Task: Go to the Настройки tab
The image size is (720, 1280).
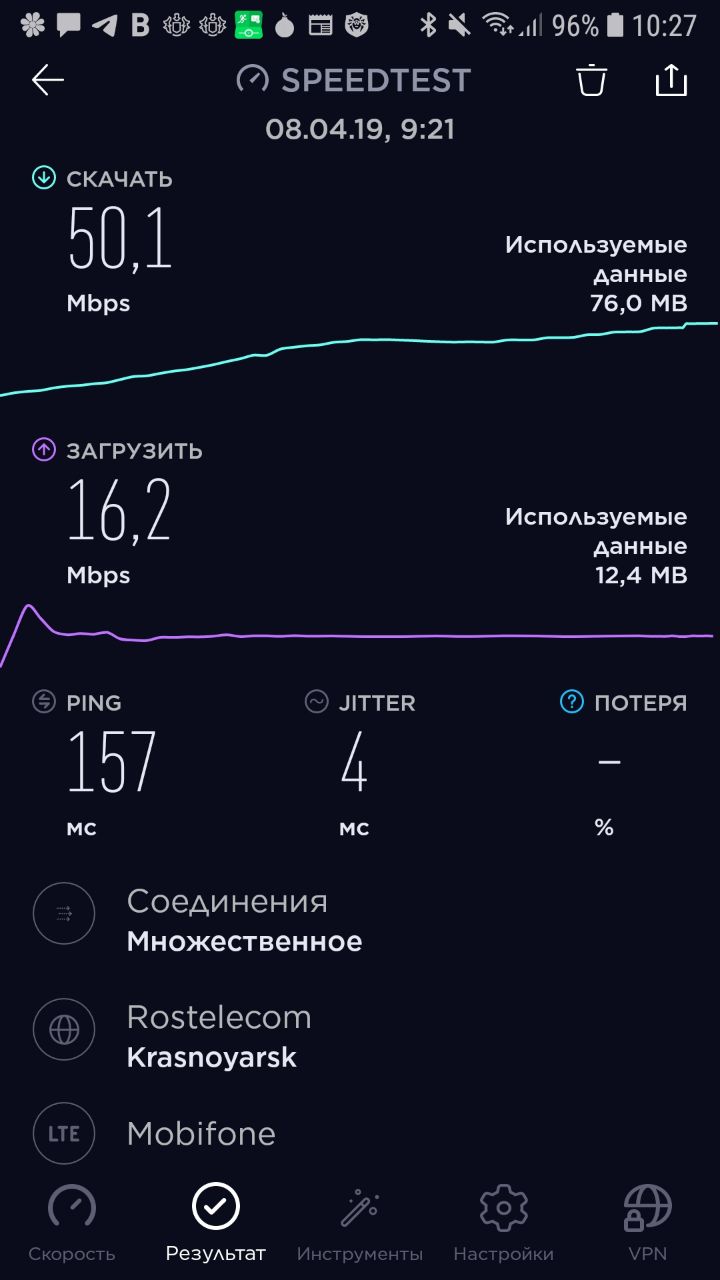Action: (x=503, y=1223)
